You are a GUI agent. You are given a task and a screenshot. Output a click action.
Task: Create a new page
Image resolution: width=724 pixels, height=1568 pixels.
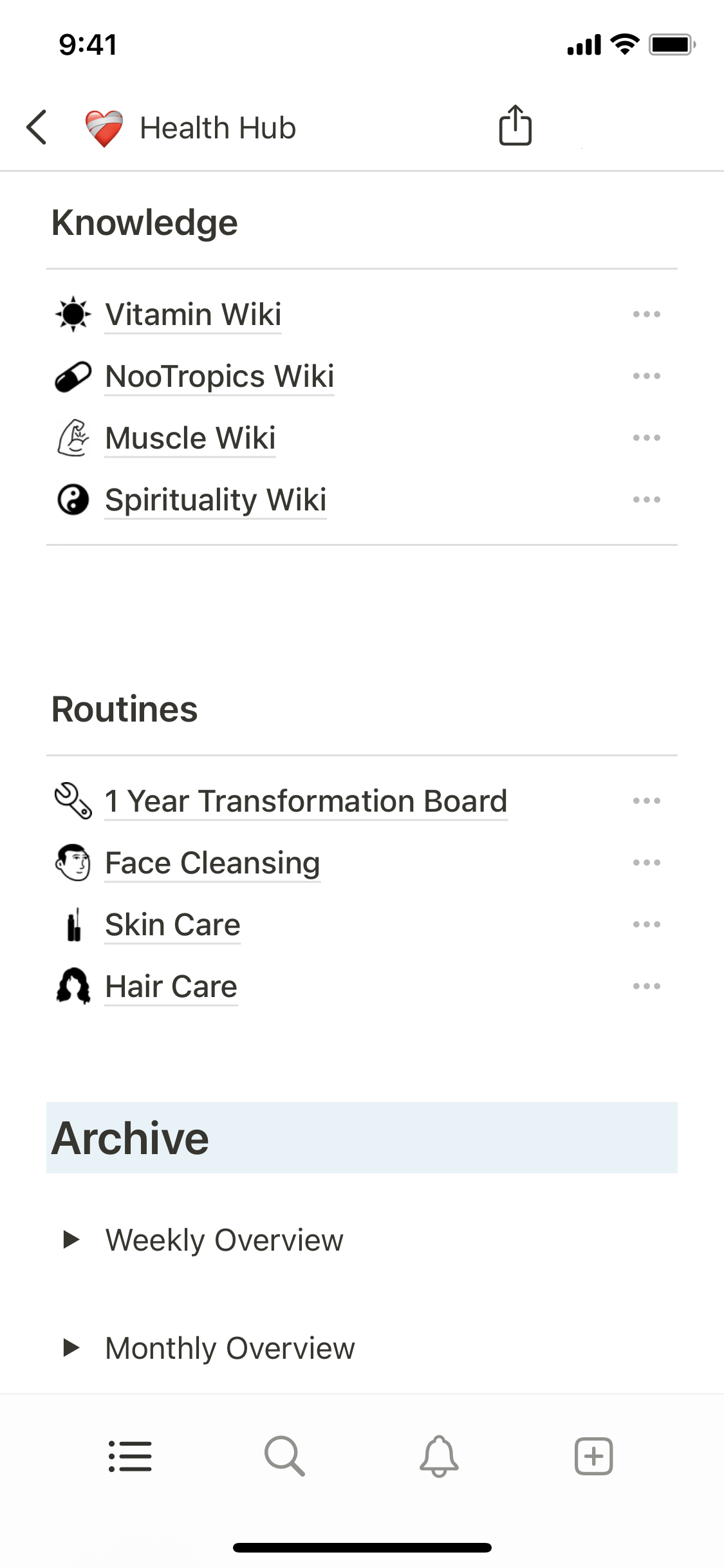tap(593, 1456)
